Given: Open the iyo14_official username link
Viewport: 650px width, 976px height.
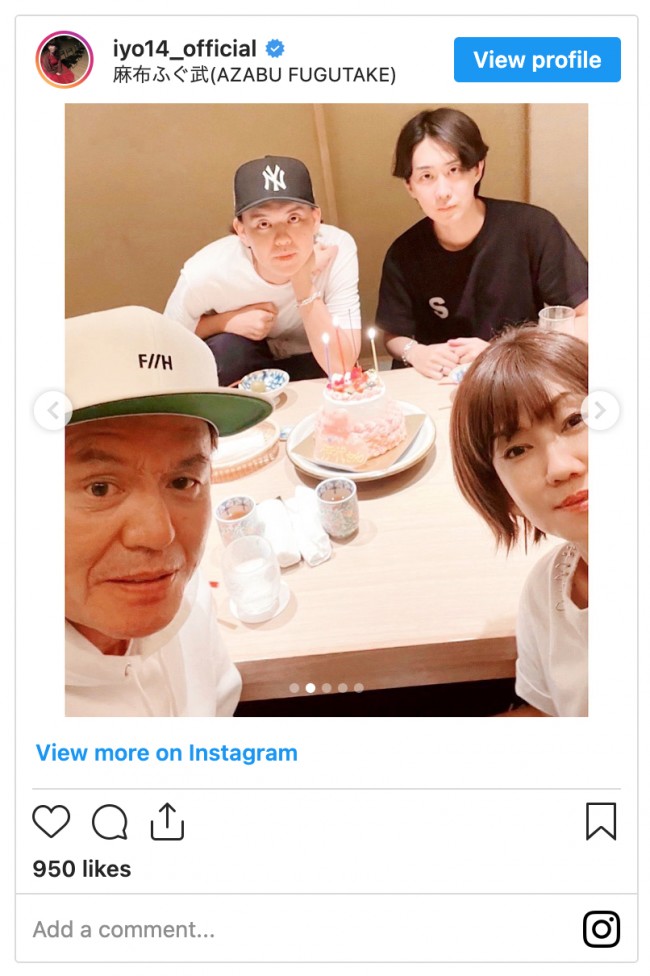Looking at the screenshot, I should [x=184, y=48].
